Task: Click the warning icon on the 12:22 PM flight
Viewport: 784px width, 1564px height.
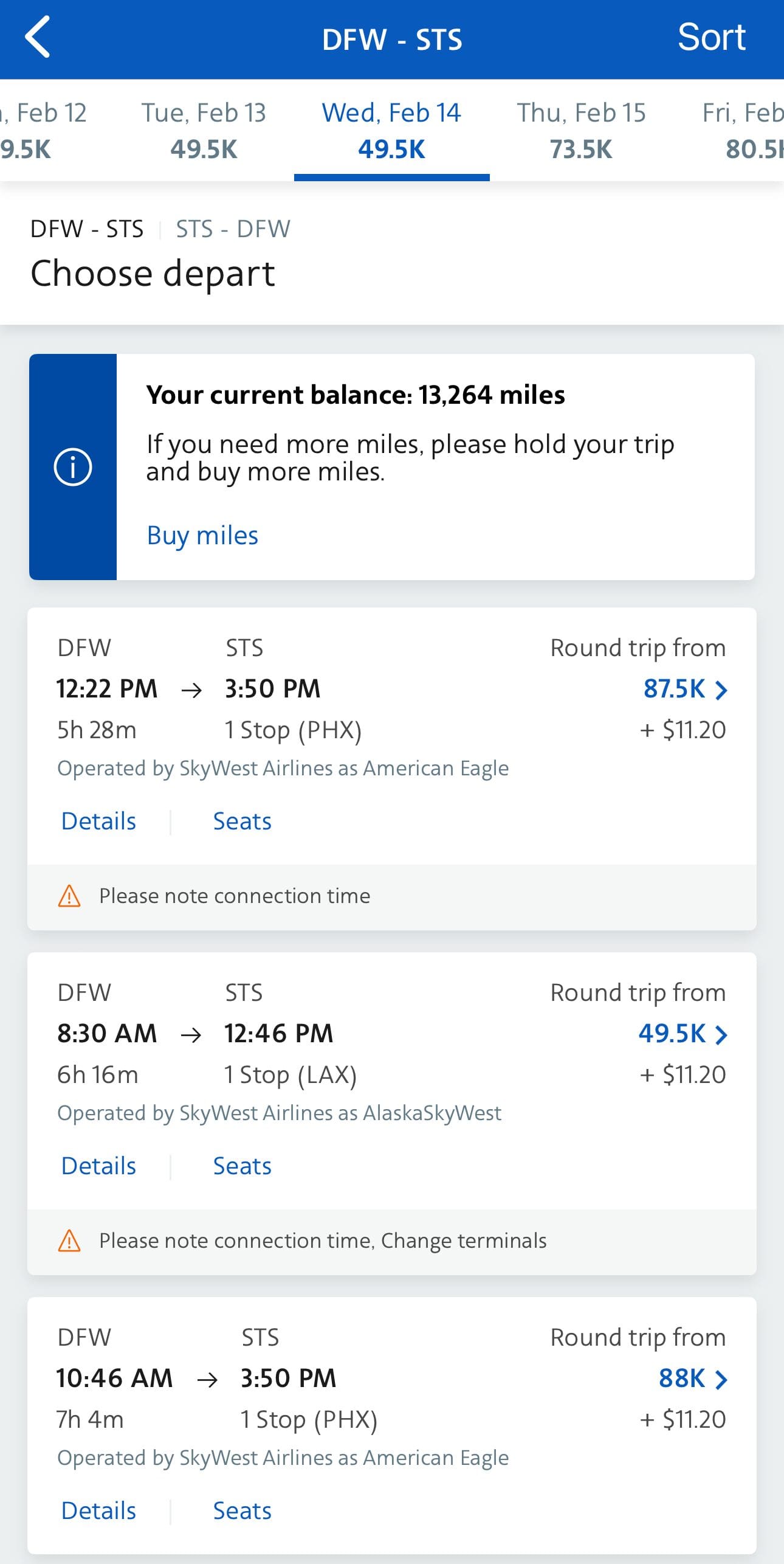Action: click(71, 895)
